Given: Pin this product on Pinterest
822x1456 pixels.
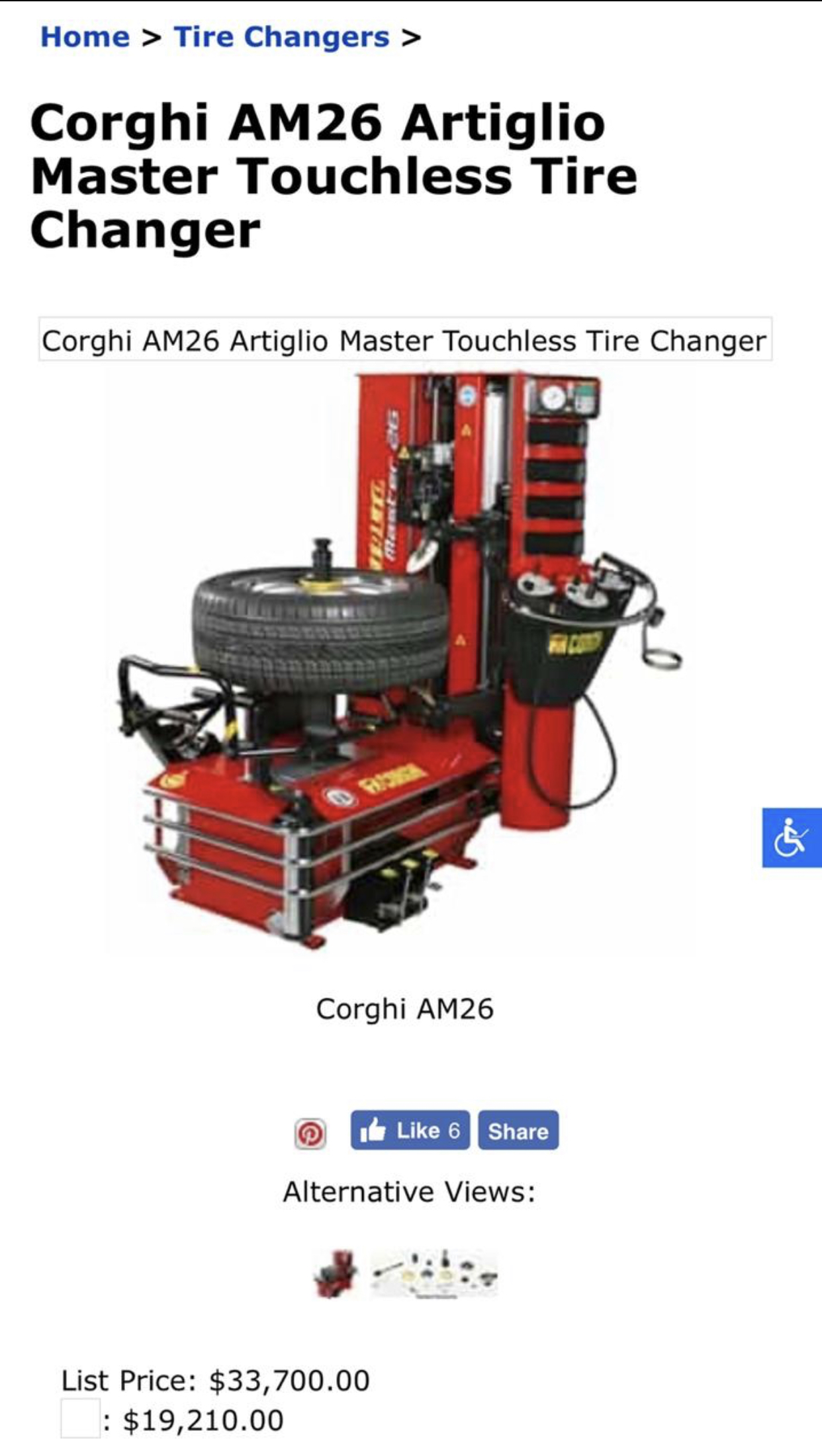Looking at the screenshot, I should pyautogui.click(x=310, y=1133).
